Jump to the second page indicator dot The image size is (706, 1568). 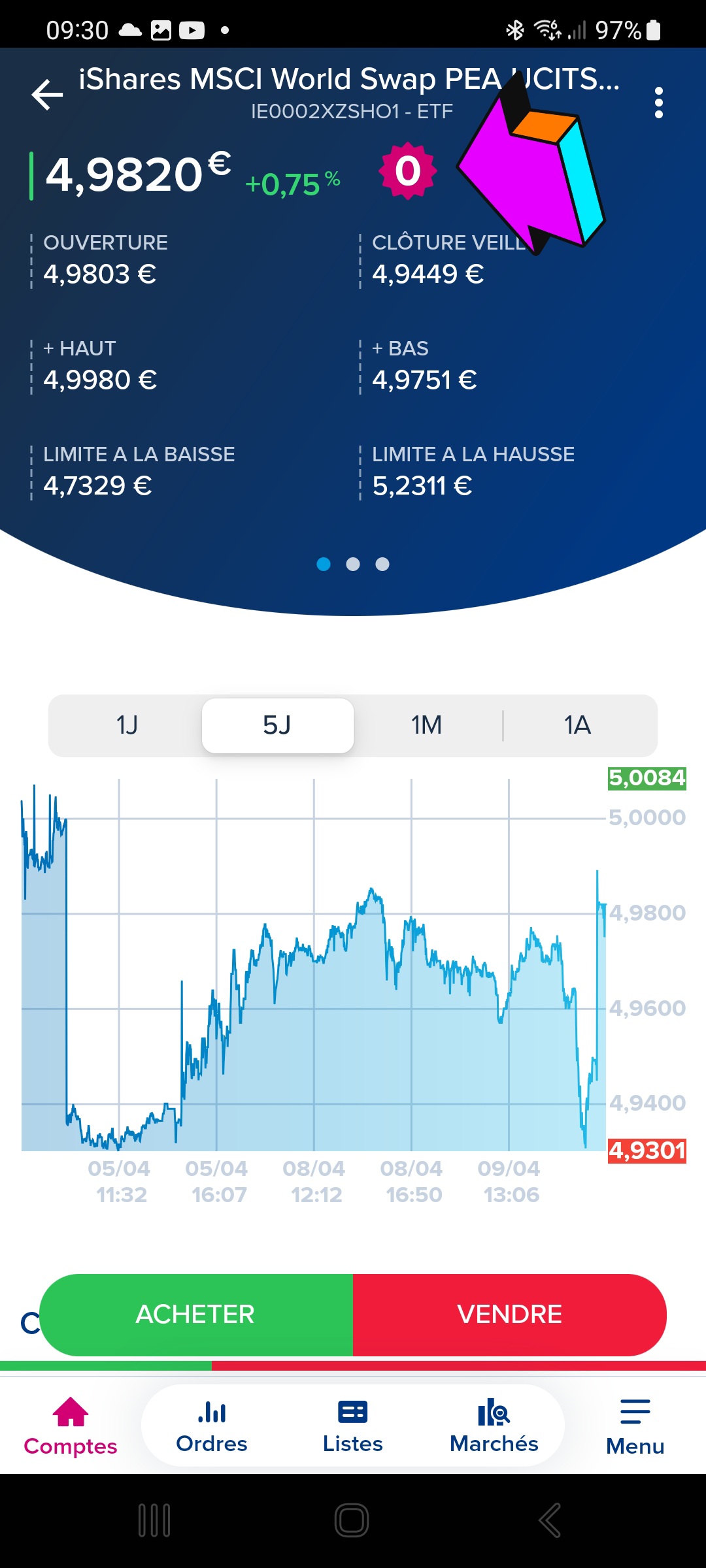click(x=353, y=564)
